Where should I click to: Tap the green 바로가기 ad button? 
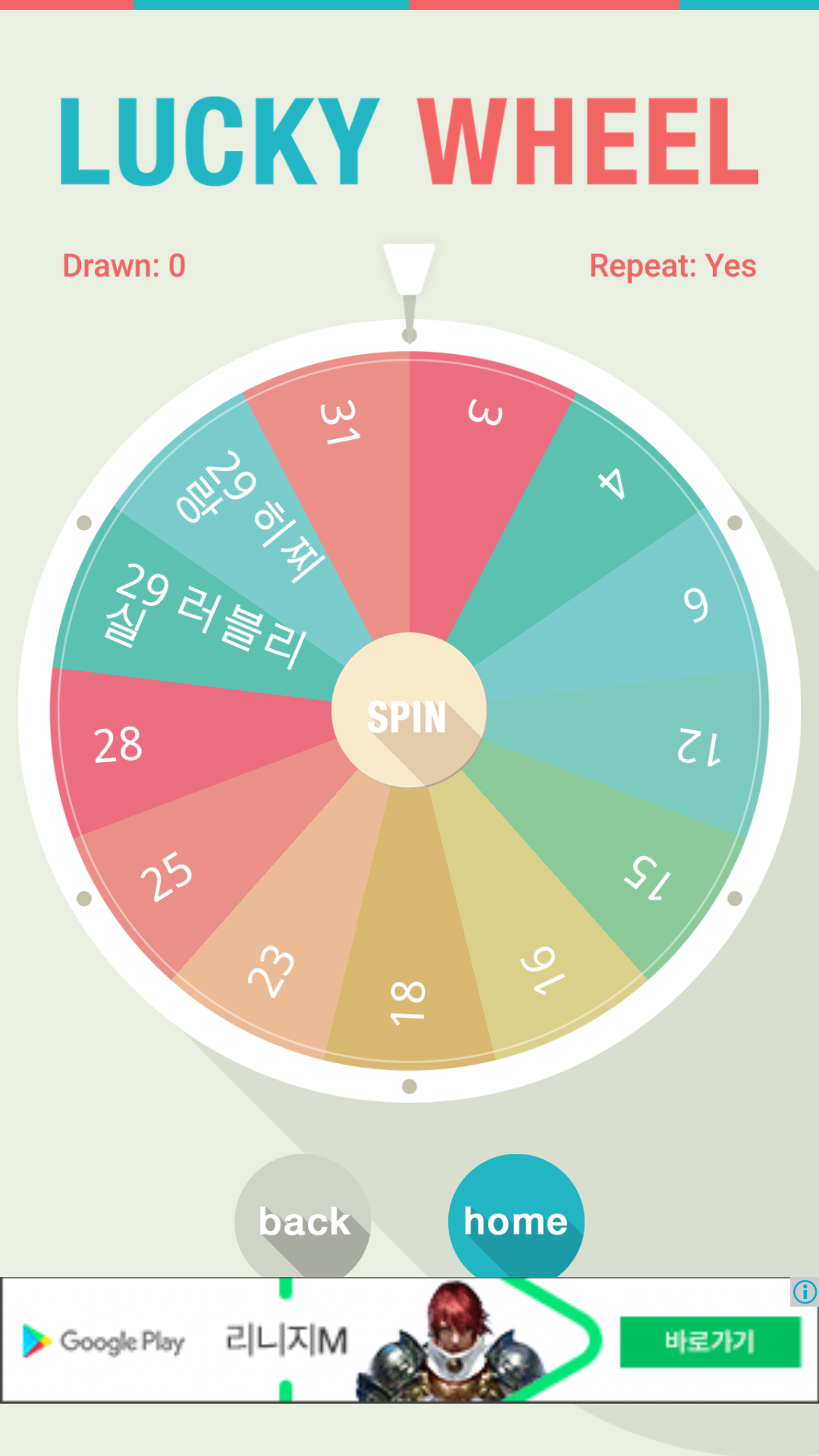(710, 1341)
